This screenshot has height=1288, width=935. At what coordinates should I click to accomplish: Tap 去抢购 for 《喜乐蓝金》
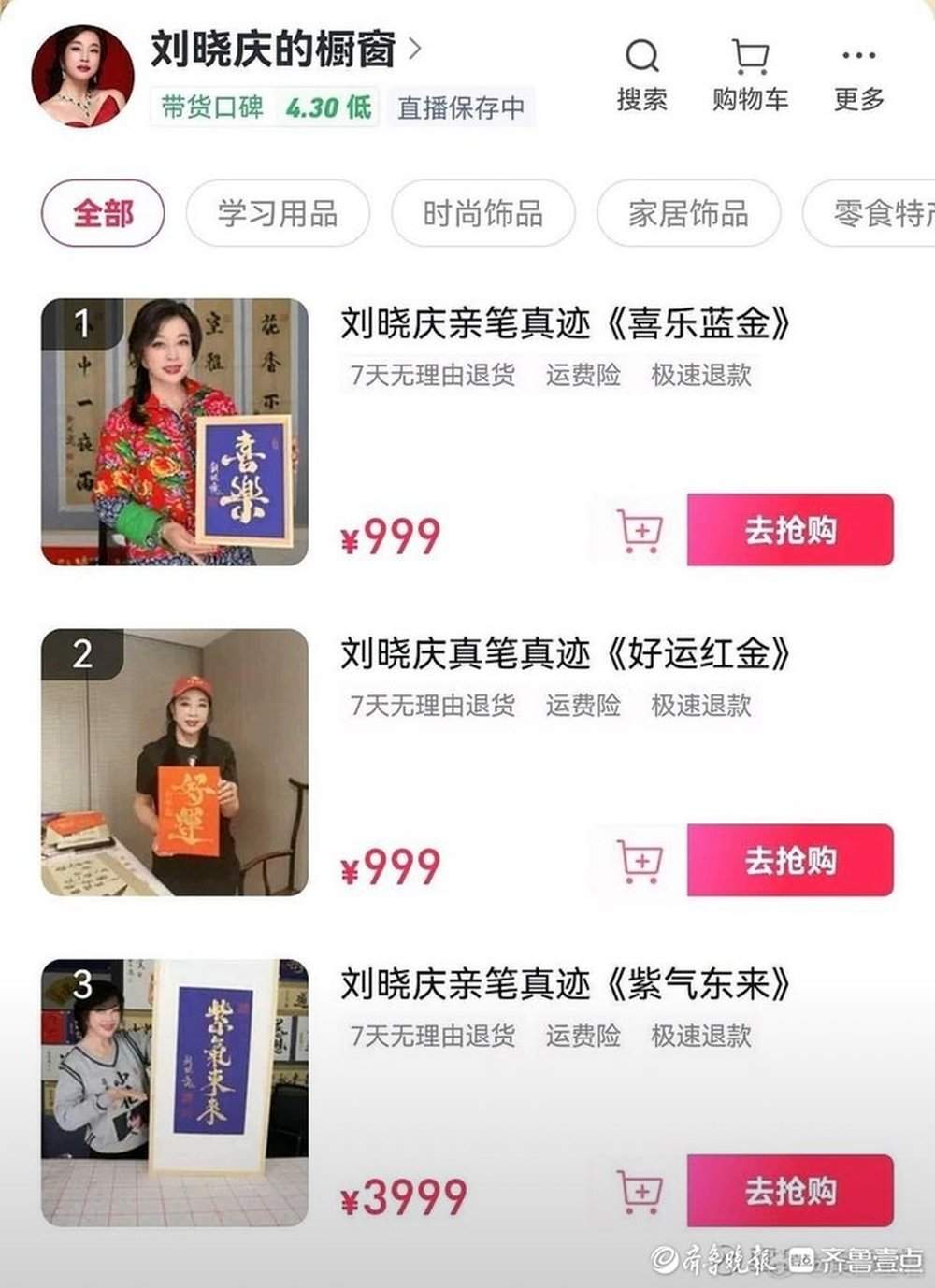790,530
